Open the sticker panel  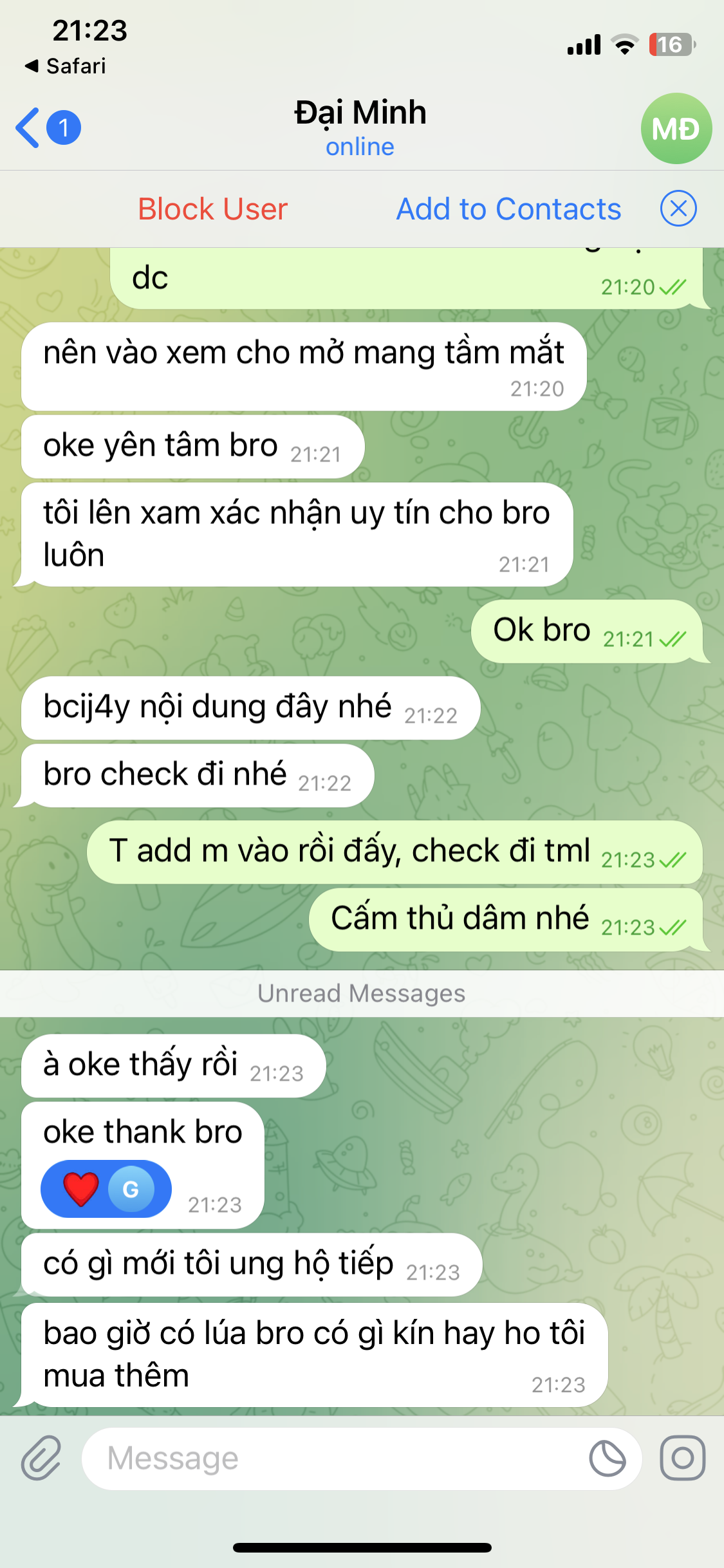[607, 1459]
